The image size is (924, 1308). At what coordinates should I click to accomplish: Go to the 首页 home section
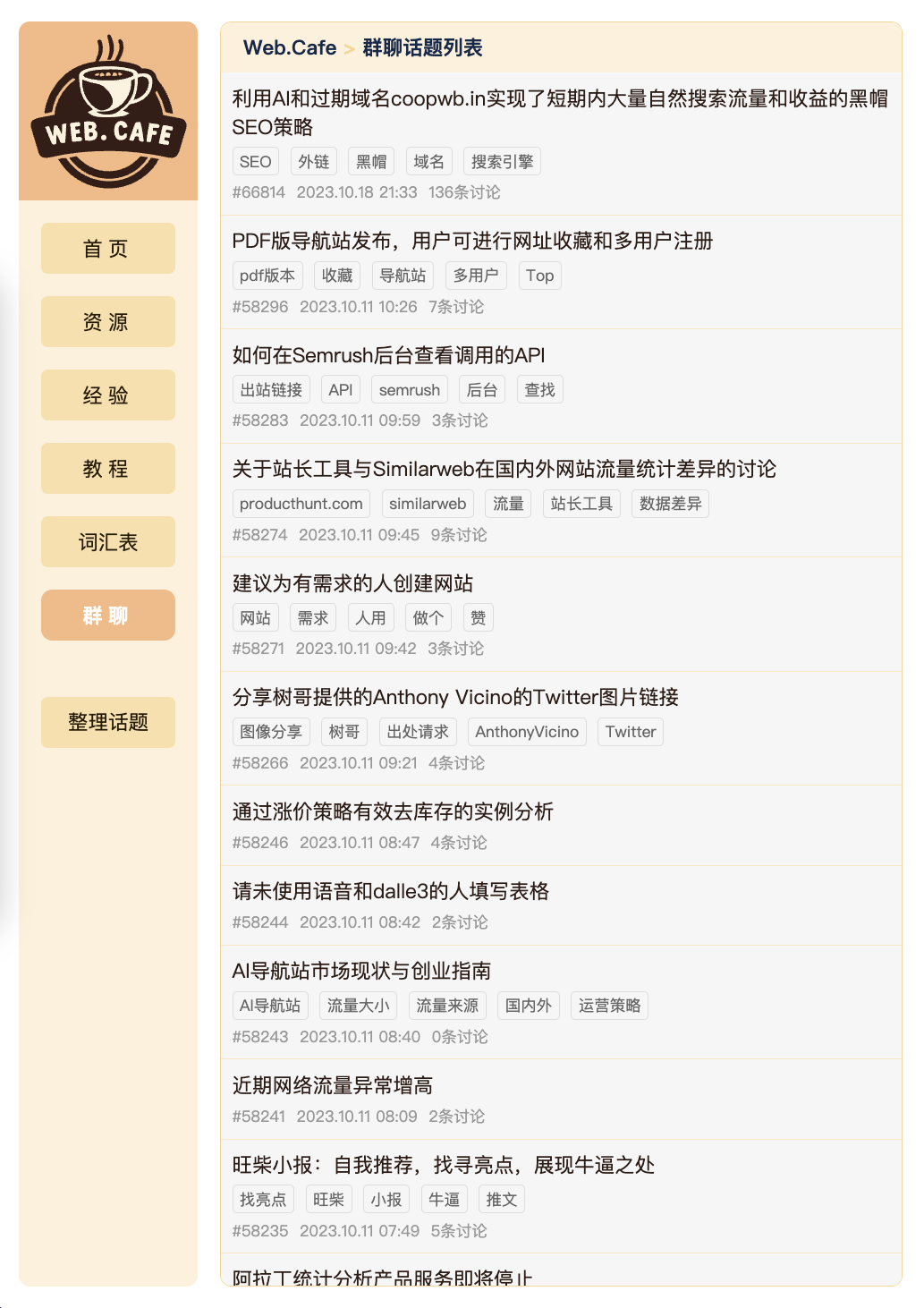107,249
